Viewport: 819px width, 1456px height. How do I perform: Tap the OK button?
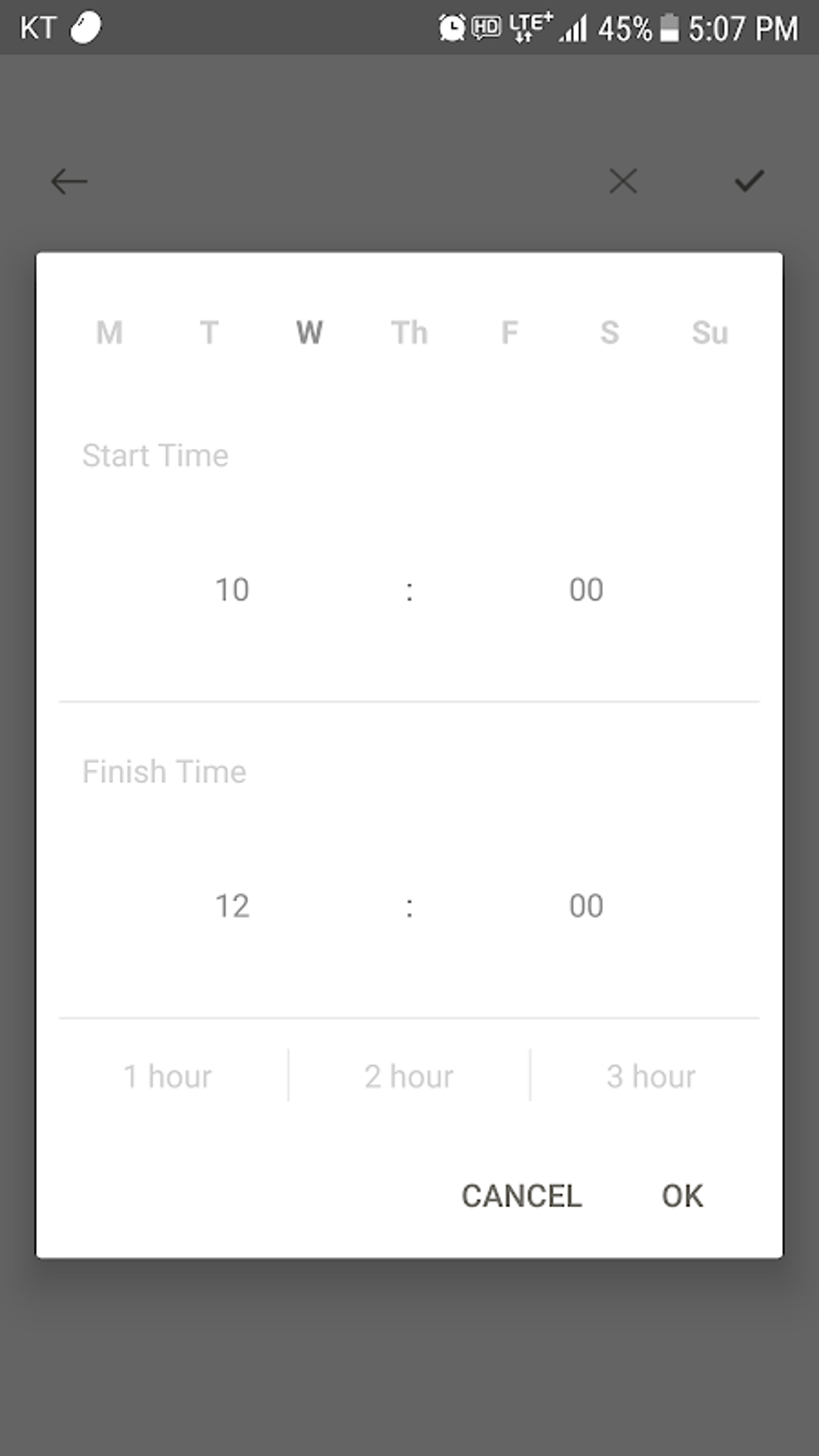(x=682, y=1196)
